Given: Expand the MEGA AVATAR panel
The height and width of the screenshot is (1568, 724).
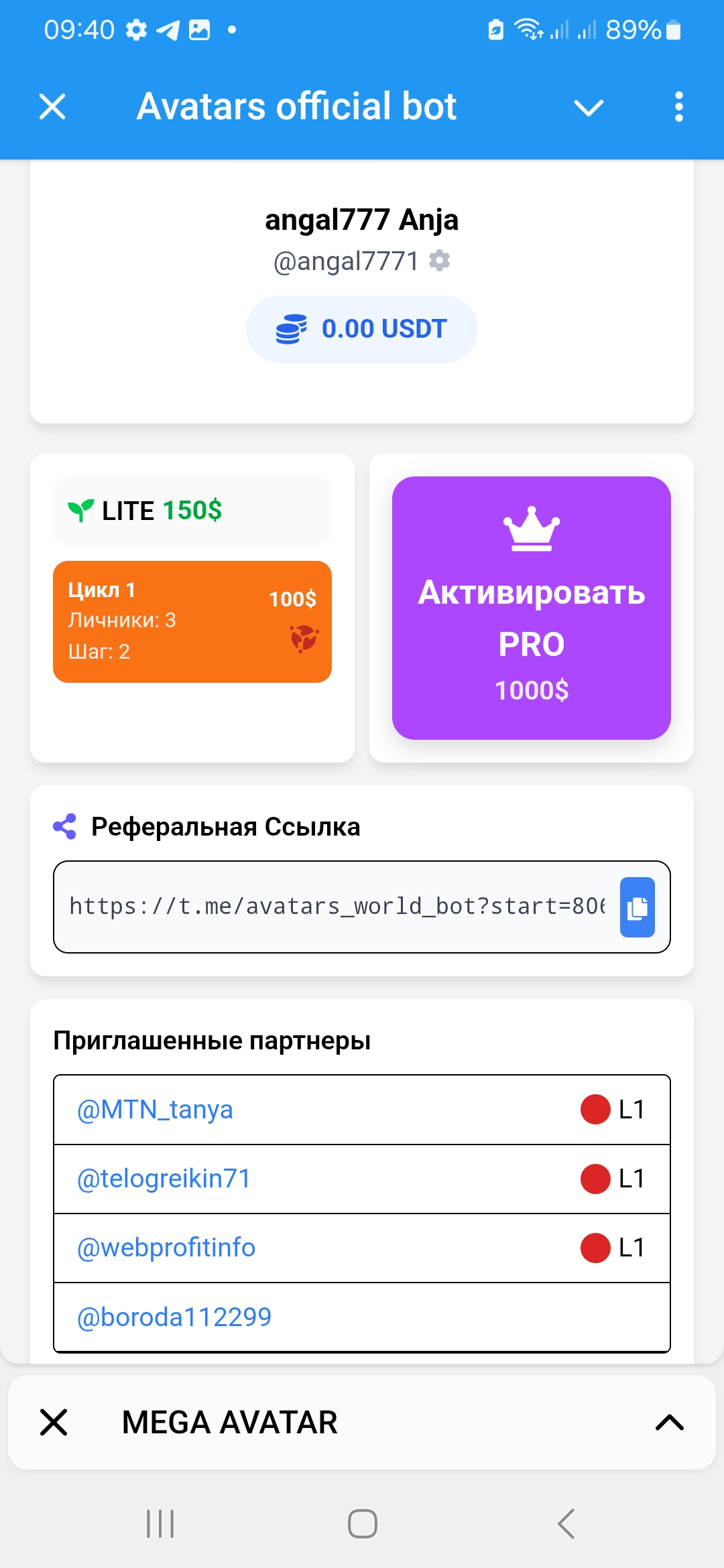Looking at the screenshot, I should coord(669,1422).
